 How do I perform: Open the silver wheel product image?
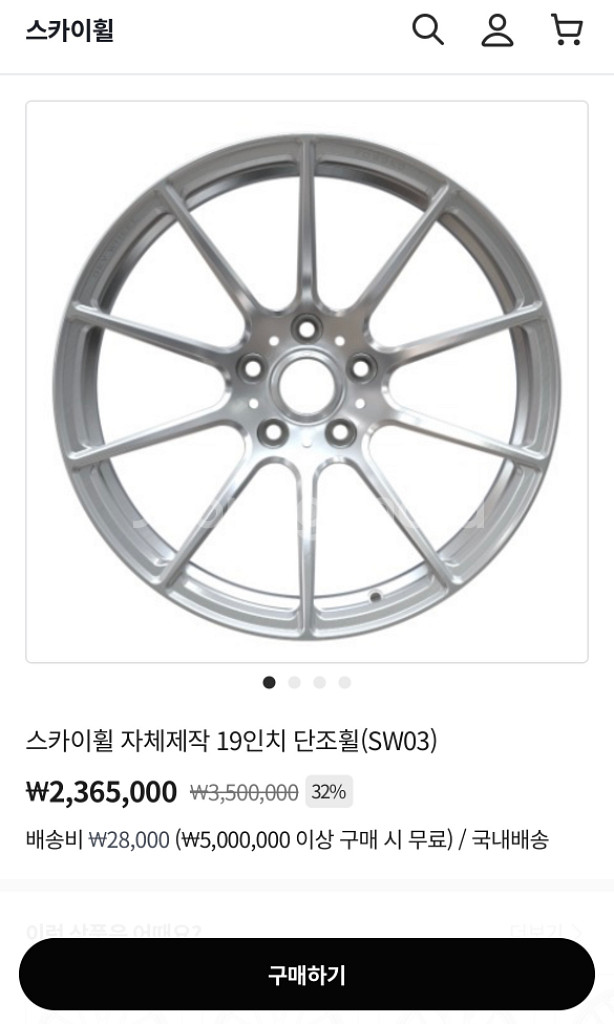pyautogui.click(x=307, y=382)
